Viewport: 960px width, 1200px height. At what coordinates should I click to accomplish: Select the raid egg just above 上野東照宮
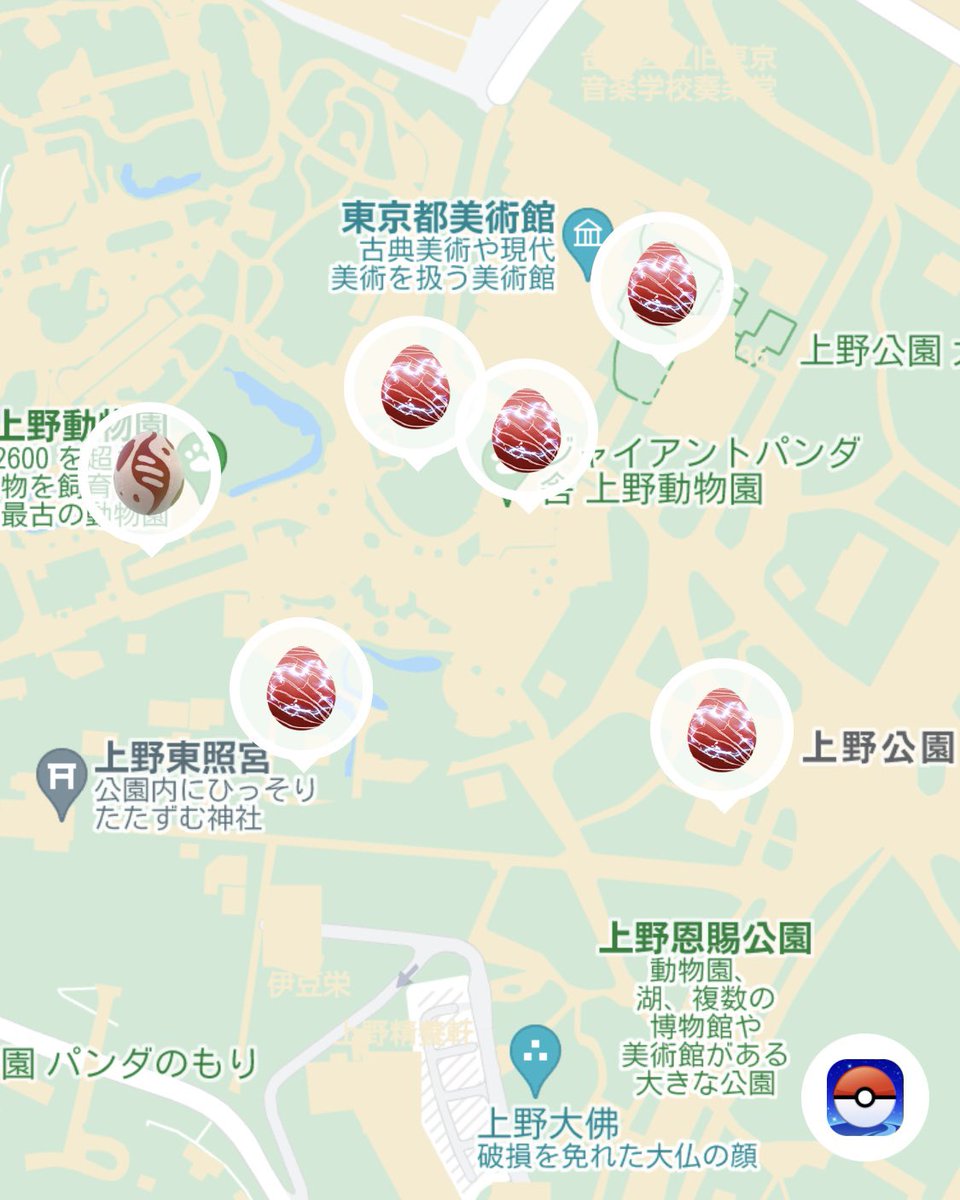pos(301,688)
